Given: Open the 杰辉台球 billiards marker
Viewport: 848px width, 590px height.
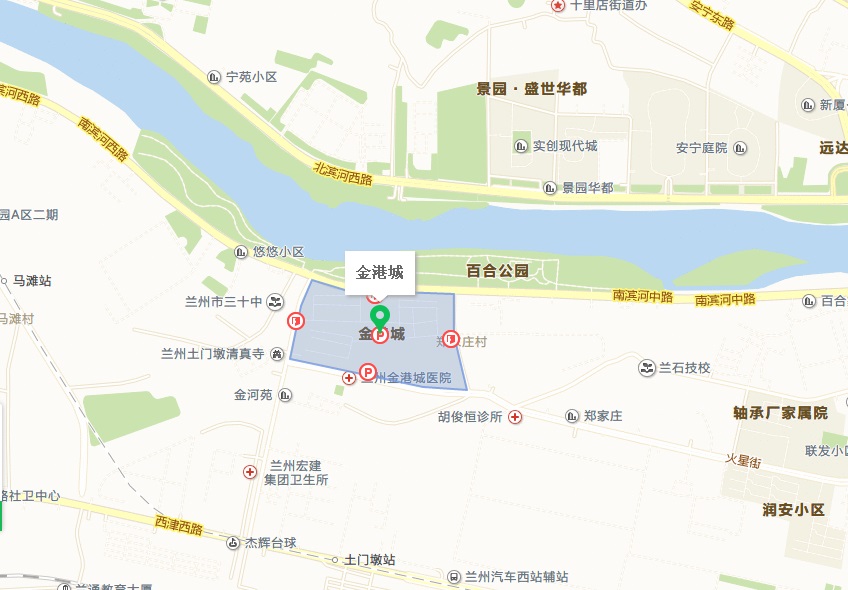Looking at the screenshot, I should click(x=234, y=543).
